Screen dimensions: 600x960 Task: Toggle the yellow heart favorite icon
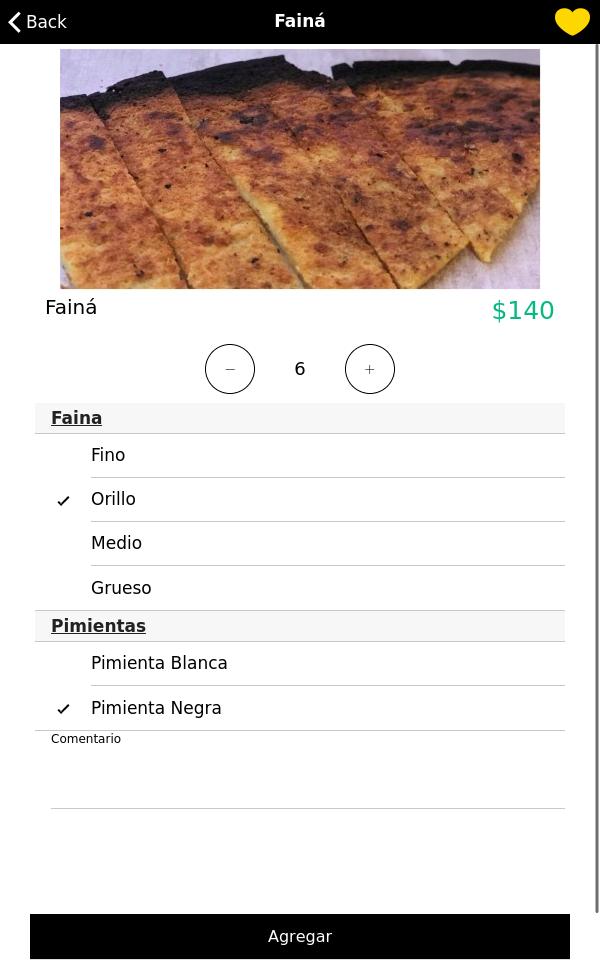[572, 21]
